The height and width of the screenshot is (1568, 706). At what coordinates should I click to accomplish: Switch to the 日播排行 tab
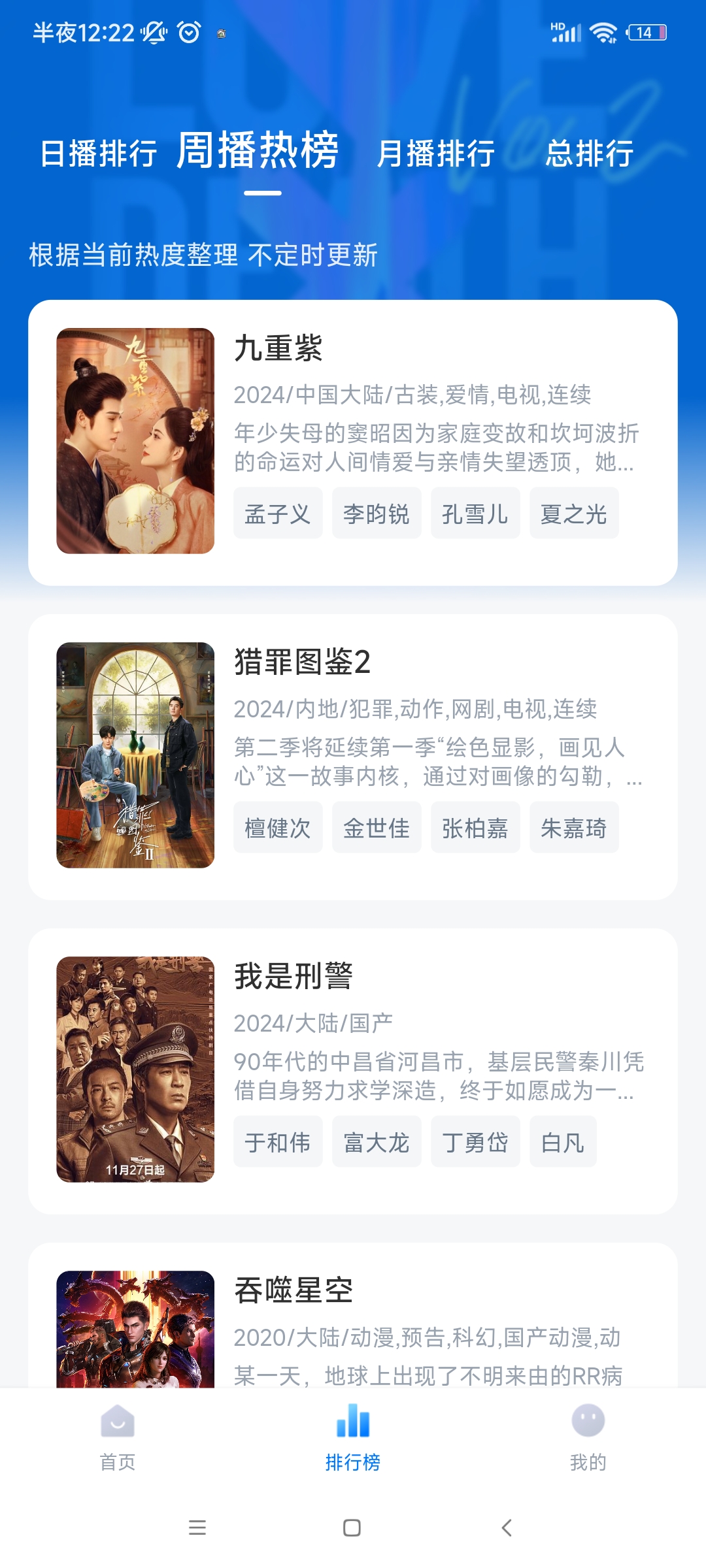click(98, 154)
